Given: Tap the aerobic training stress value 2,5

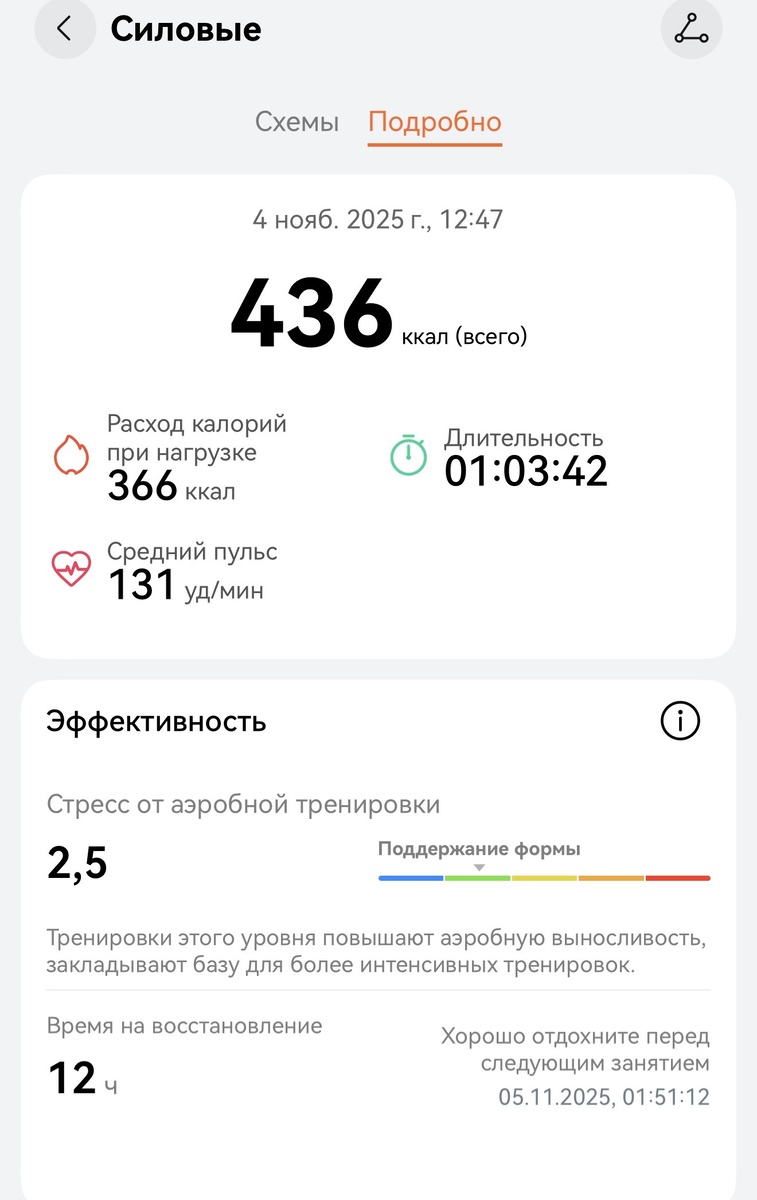Looking at the screenshot, I should pos(80,860).
